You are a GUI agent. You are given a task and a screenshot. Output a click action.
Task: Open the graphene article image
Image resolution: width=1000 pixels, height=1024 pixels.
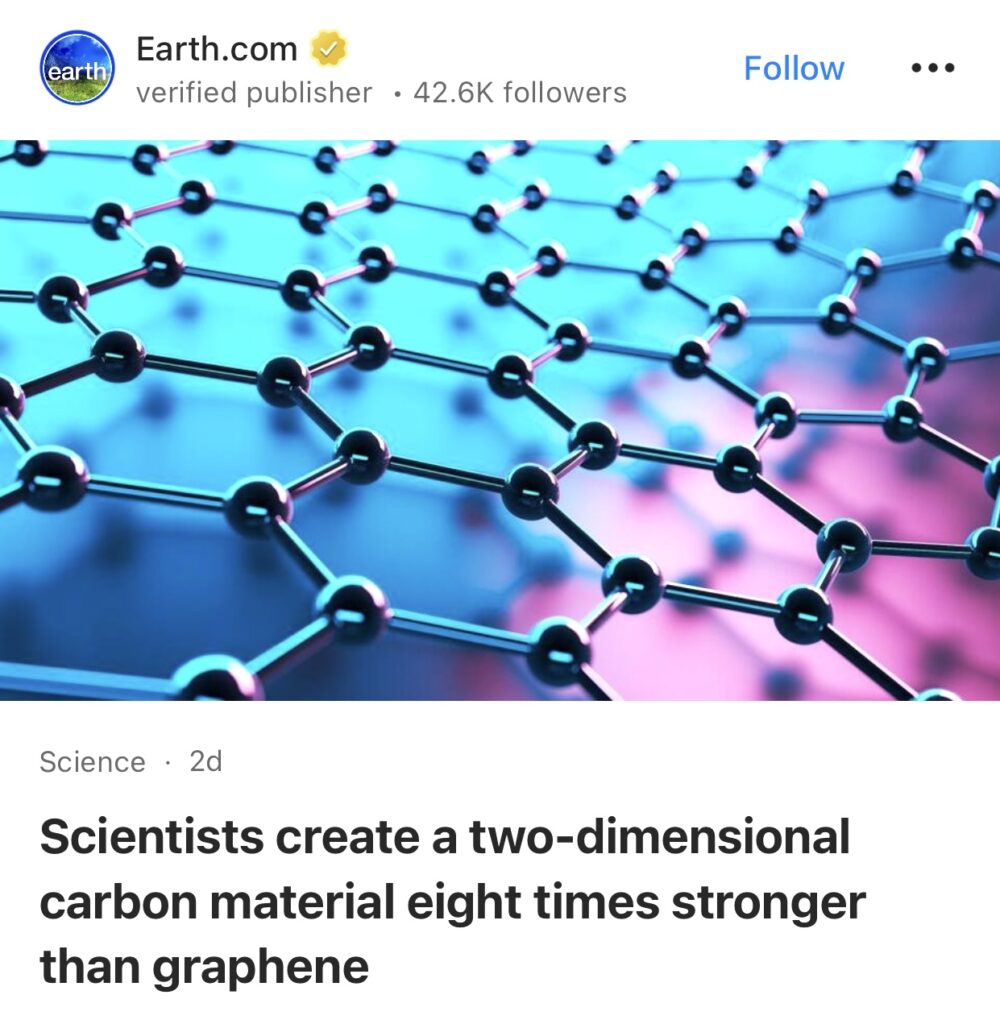point(500,420)
